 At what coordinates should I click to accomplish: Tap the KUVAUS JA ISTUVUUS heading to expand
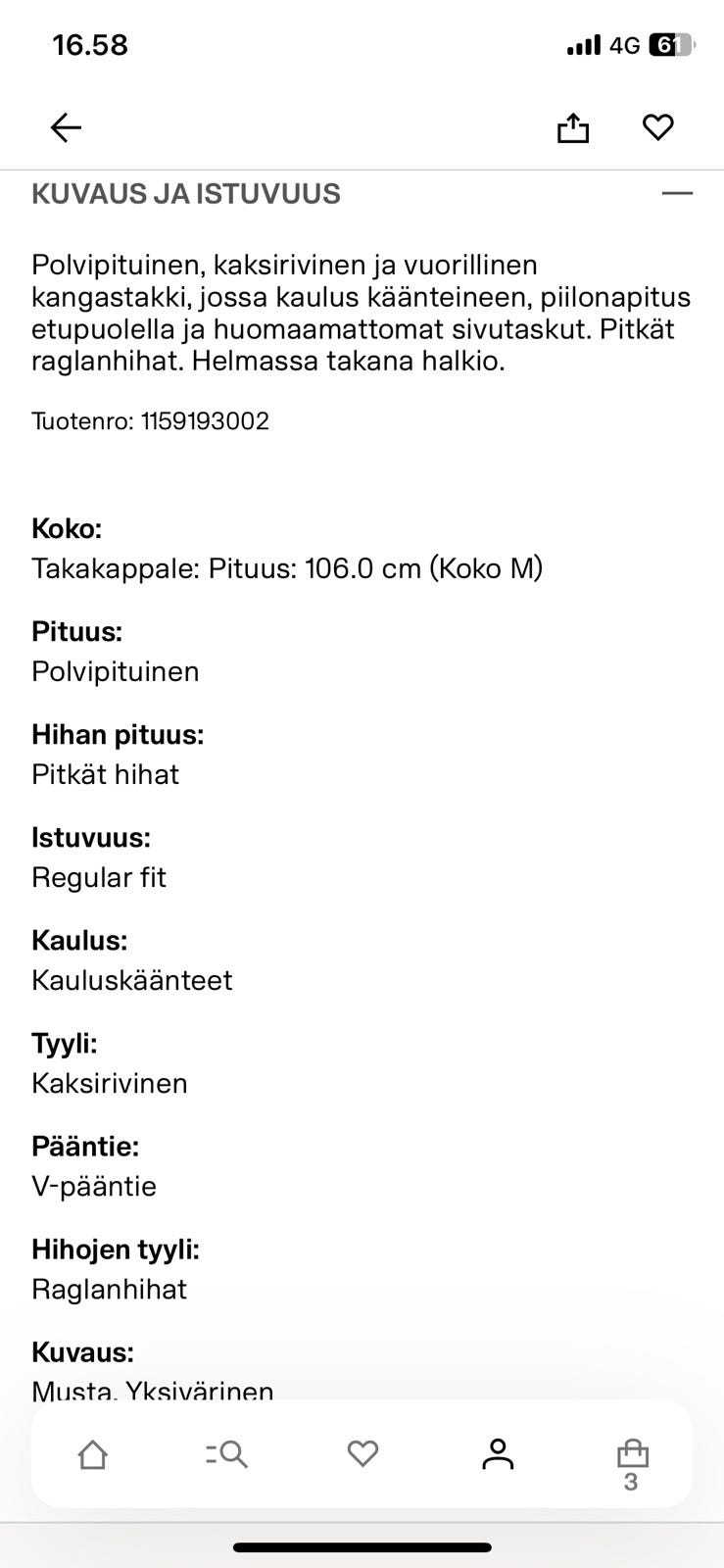tap(185, 194)
